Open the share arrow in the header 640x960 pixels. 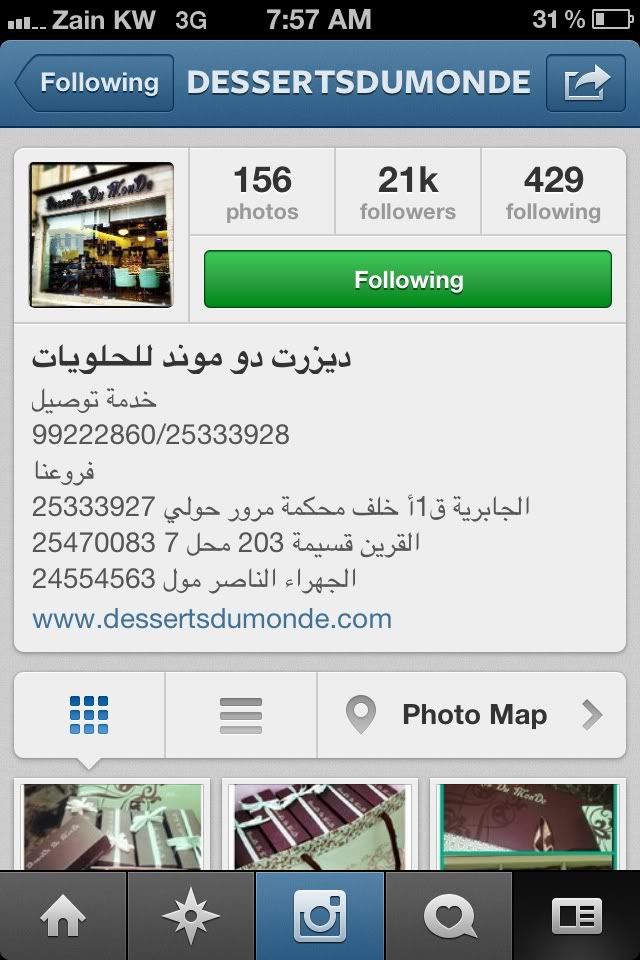586,82
